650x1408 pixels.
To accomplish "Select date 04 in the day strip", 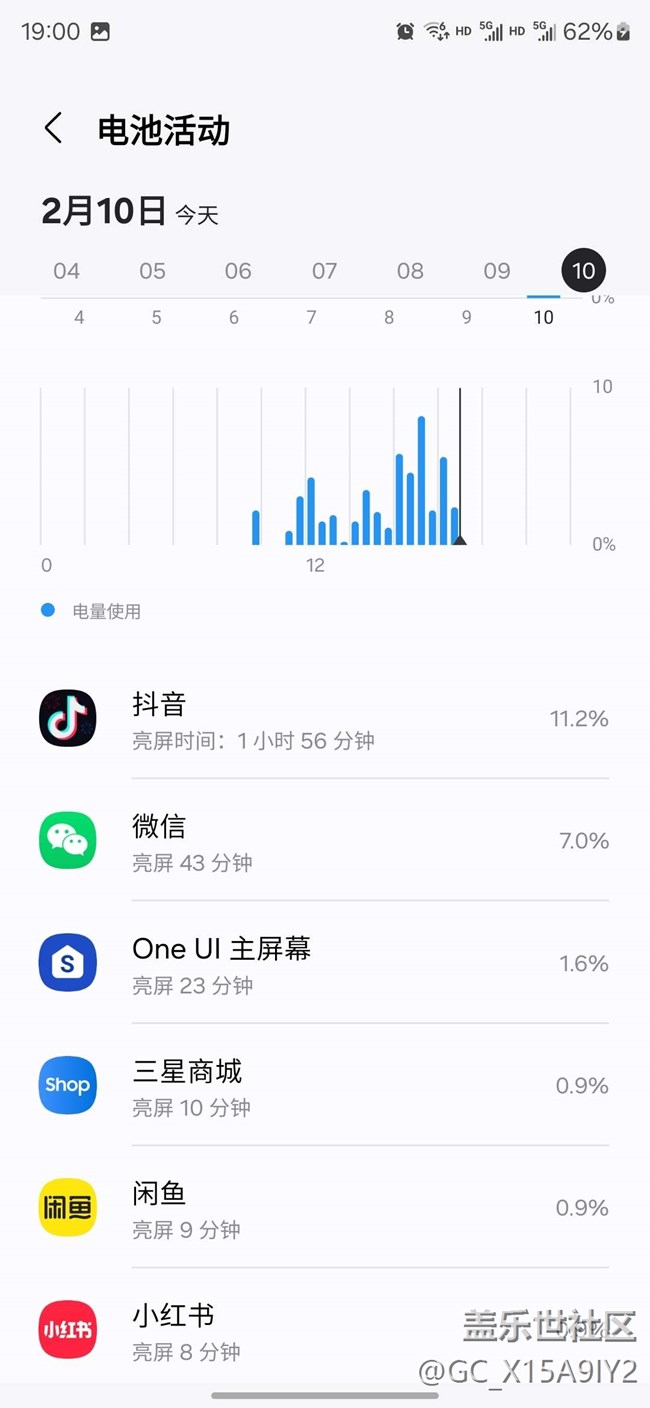I will [67, 271].
